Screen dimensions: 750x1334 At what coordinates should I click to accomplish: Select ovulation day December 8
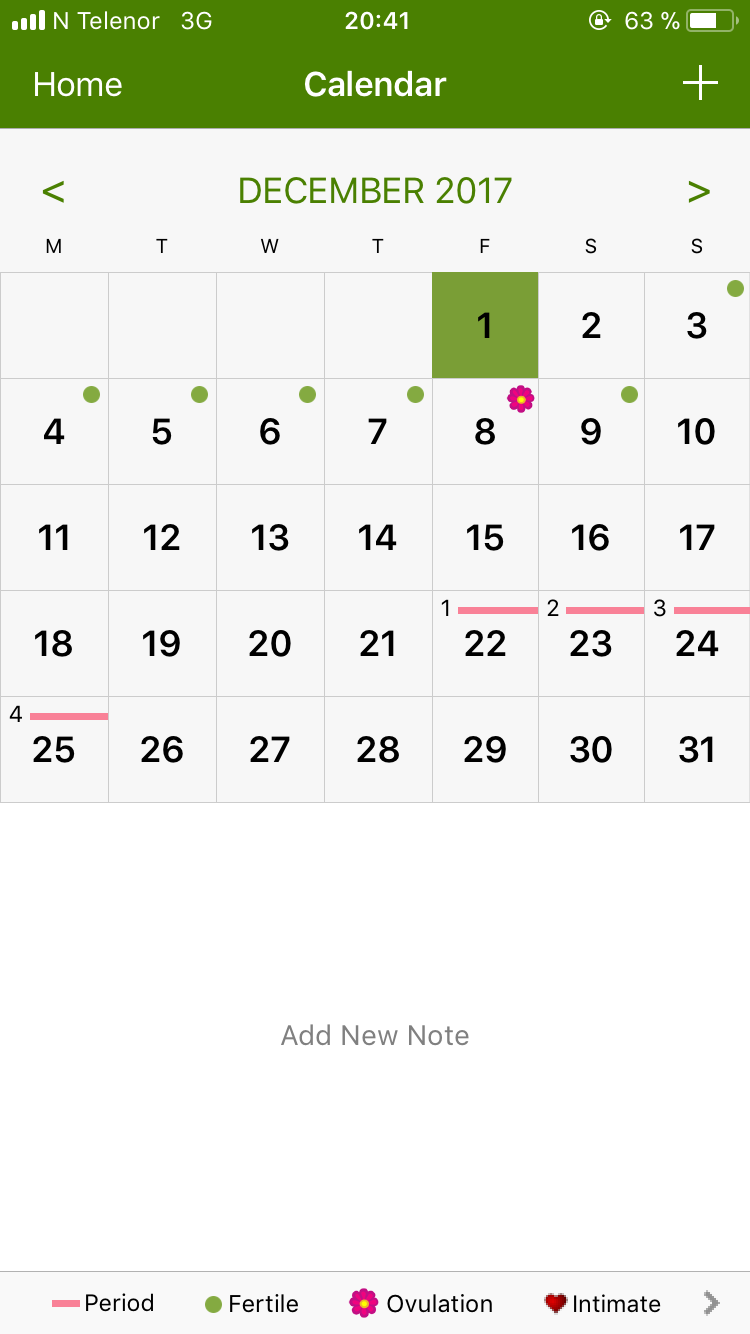point(485,432)
